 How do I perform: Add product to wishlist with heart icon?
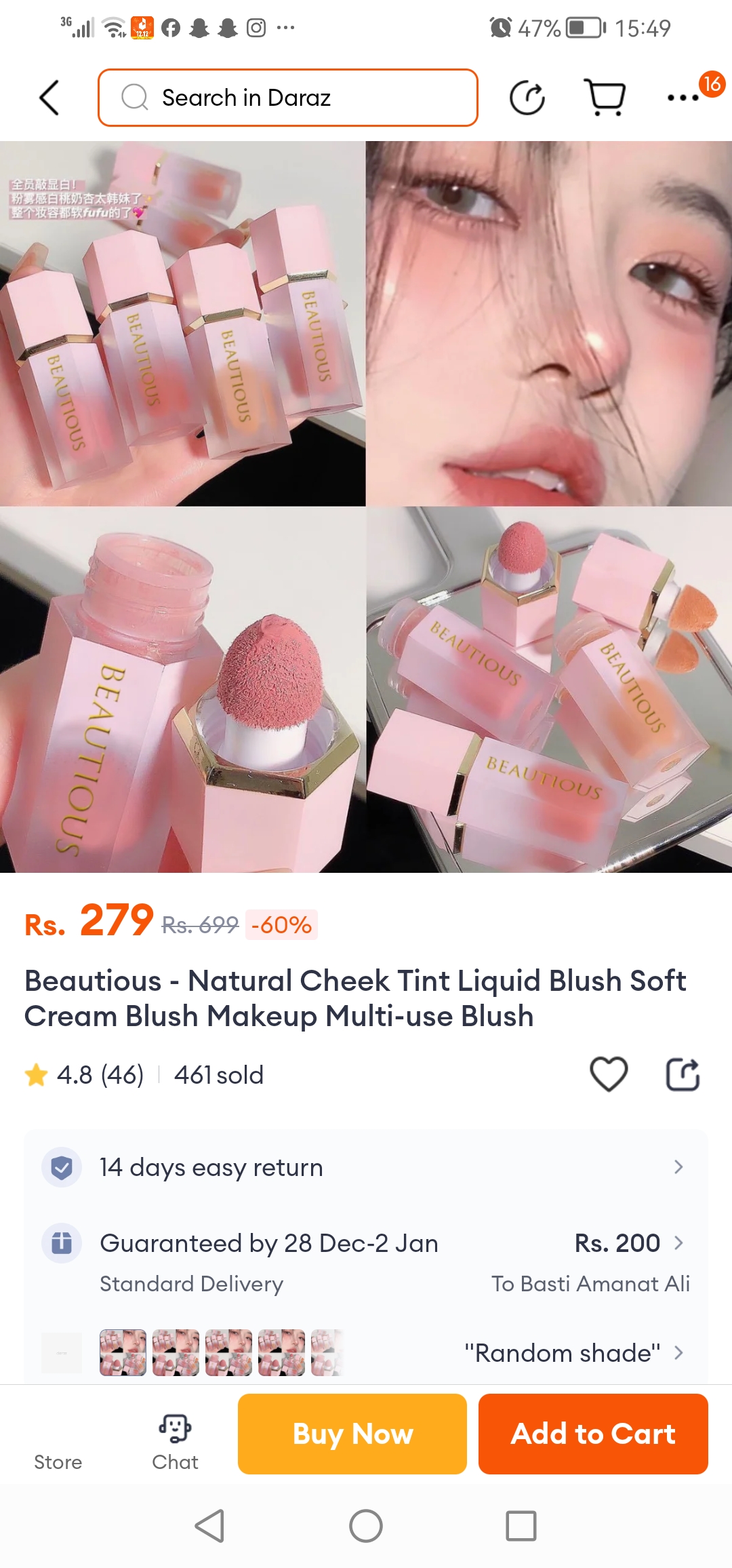(x=609, y=1074)
